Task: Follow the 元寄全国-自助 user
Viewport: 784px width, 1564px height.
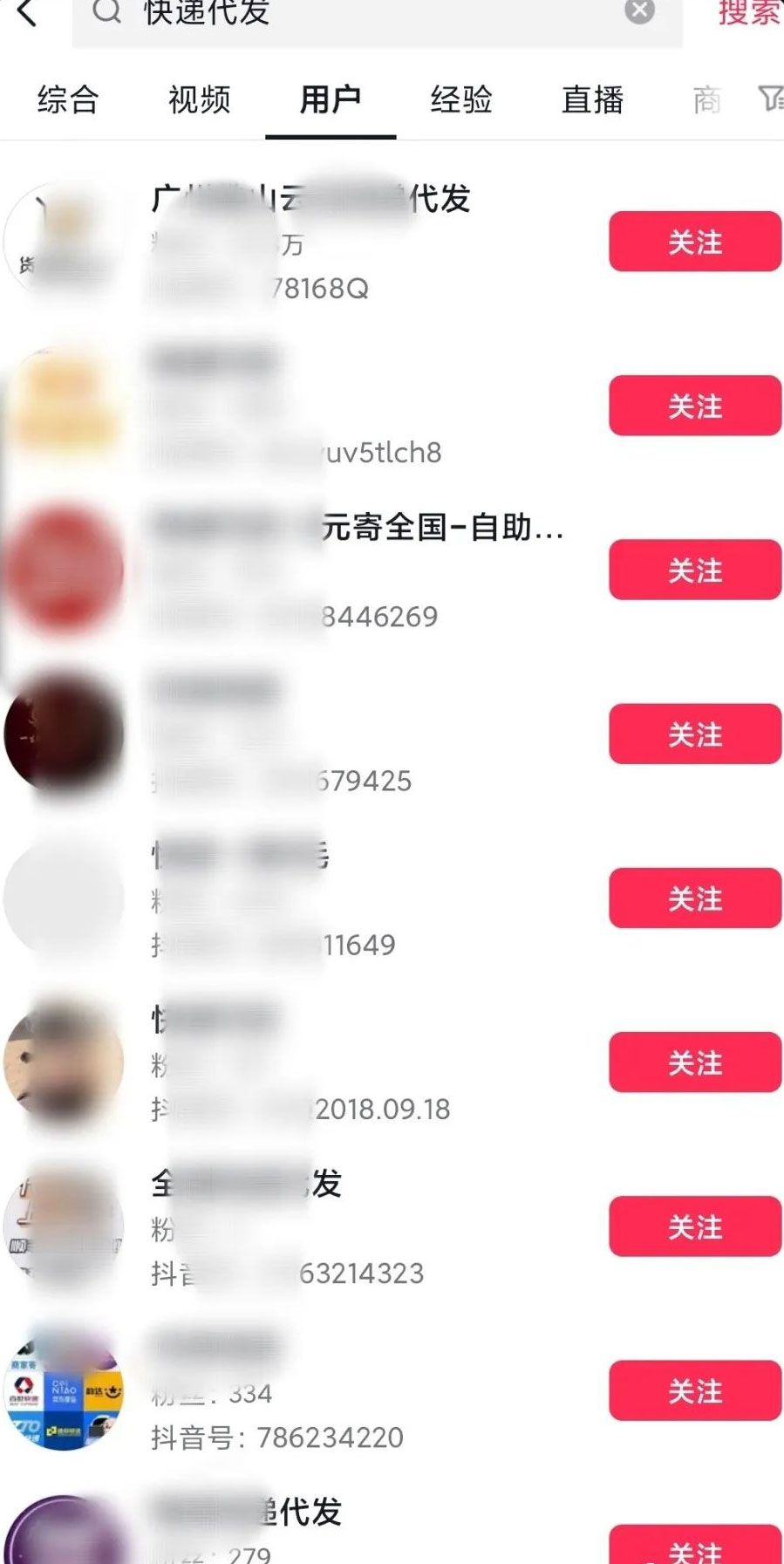Action: tap(695, 570)
